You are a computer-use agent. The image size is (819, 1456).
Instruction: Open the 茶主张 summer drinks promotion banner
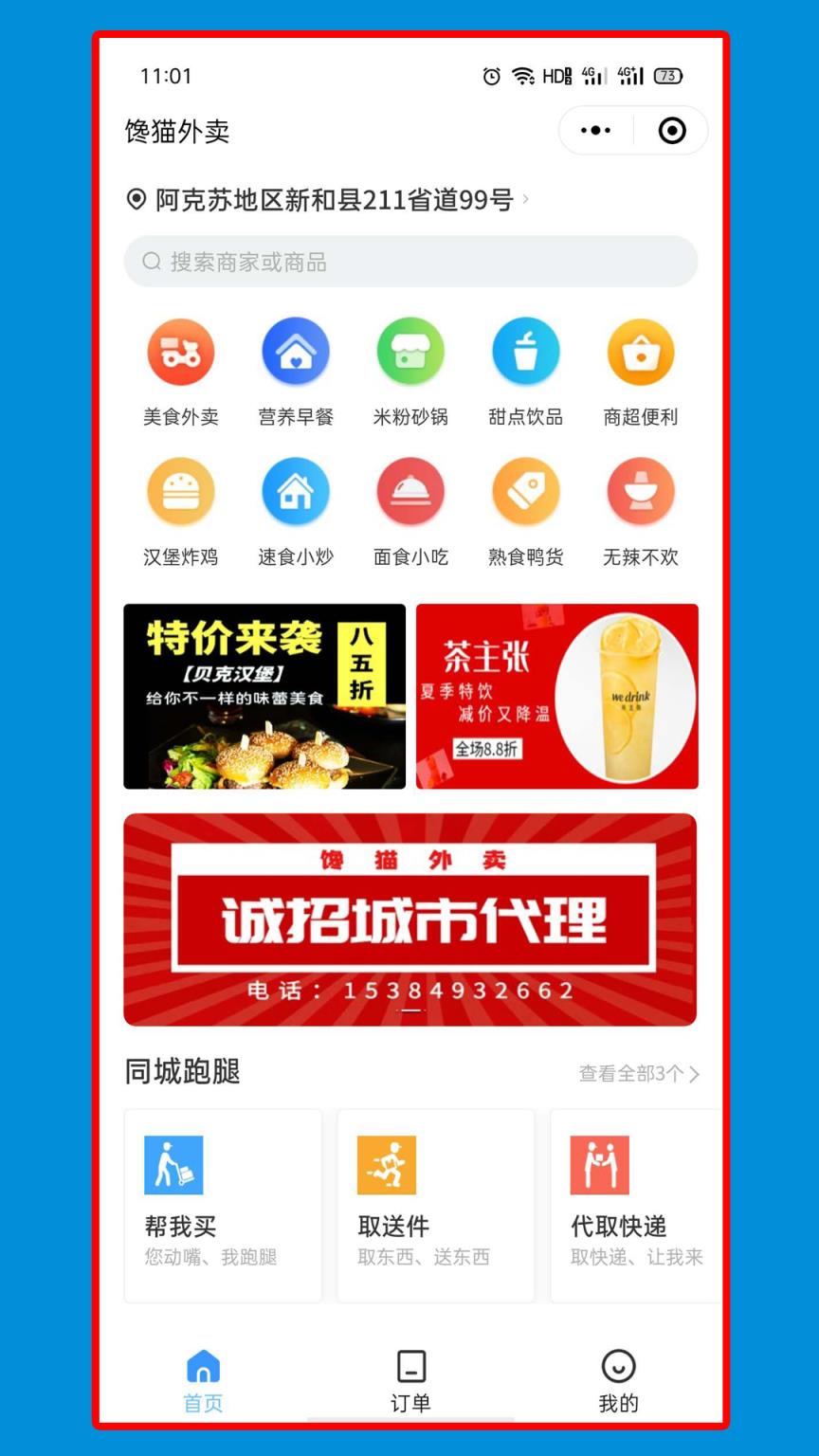pyautogui.click(x=556, y=696)
